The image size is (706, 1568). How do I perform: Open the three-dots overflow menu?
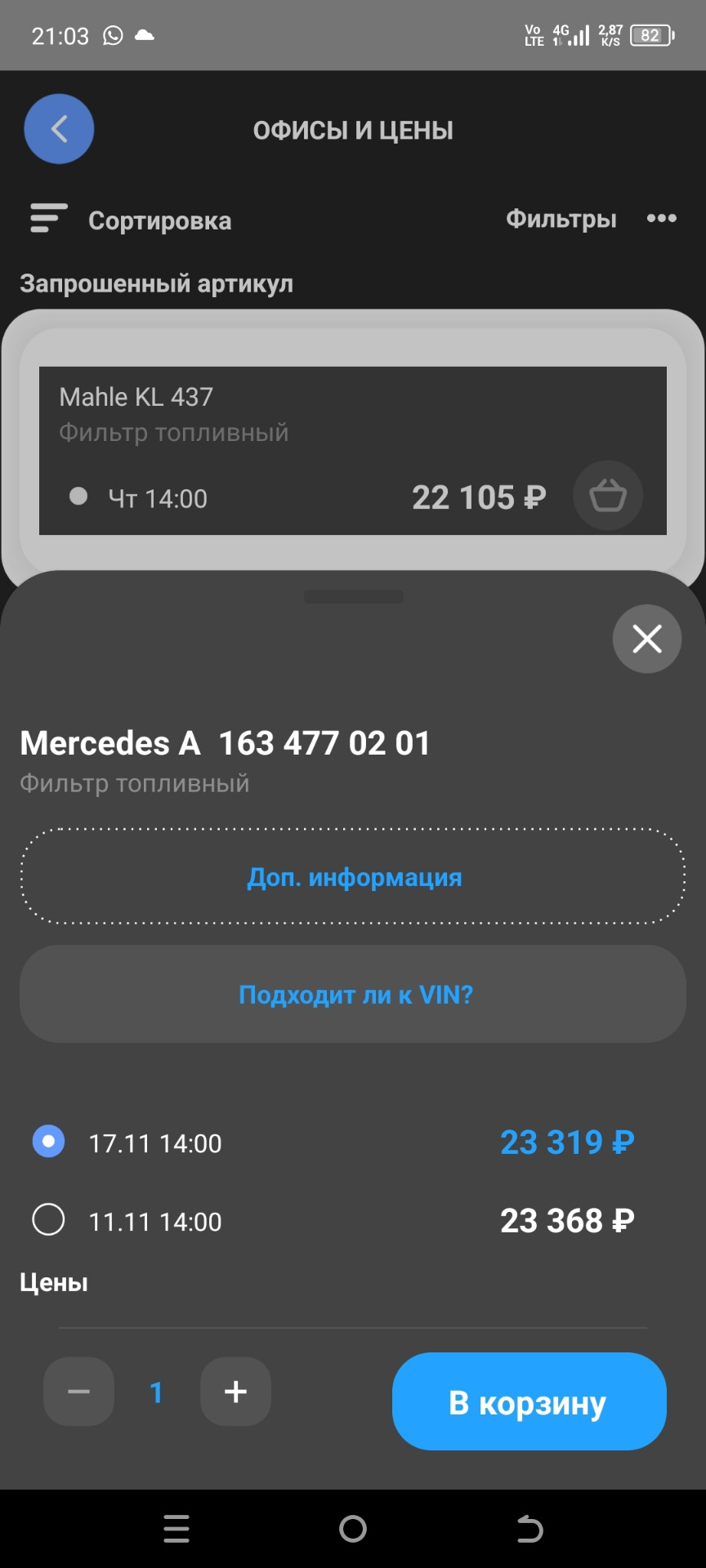tap(661, 219)
